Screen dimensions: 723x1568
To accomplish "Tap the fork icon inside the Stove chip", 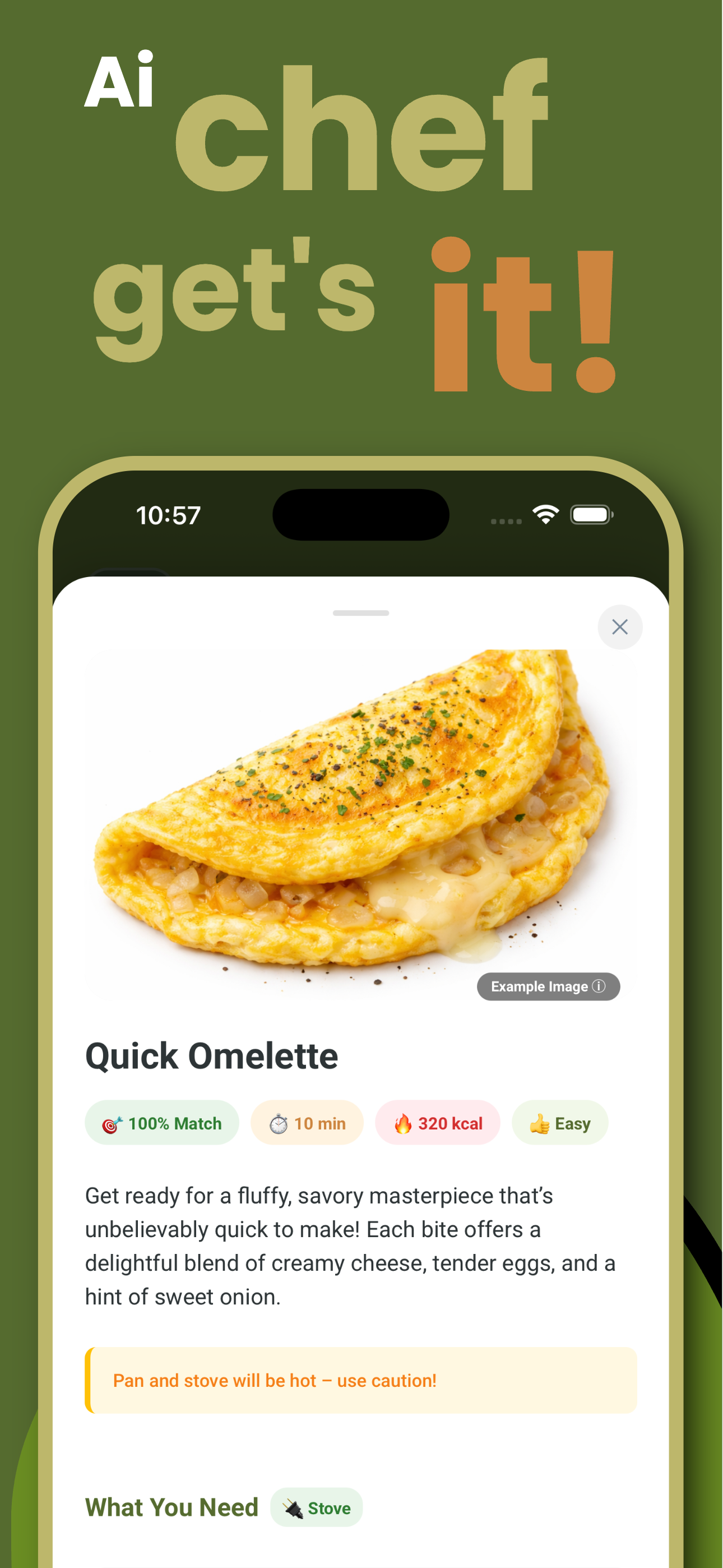I will click(x=295, y=1508).
